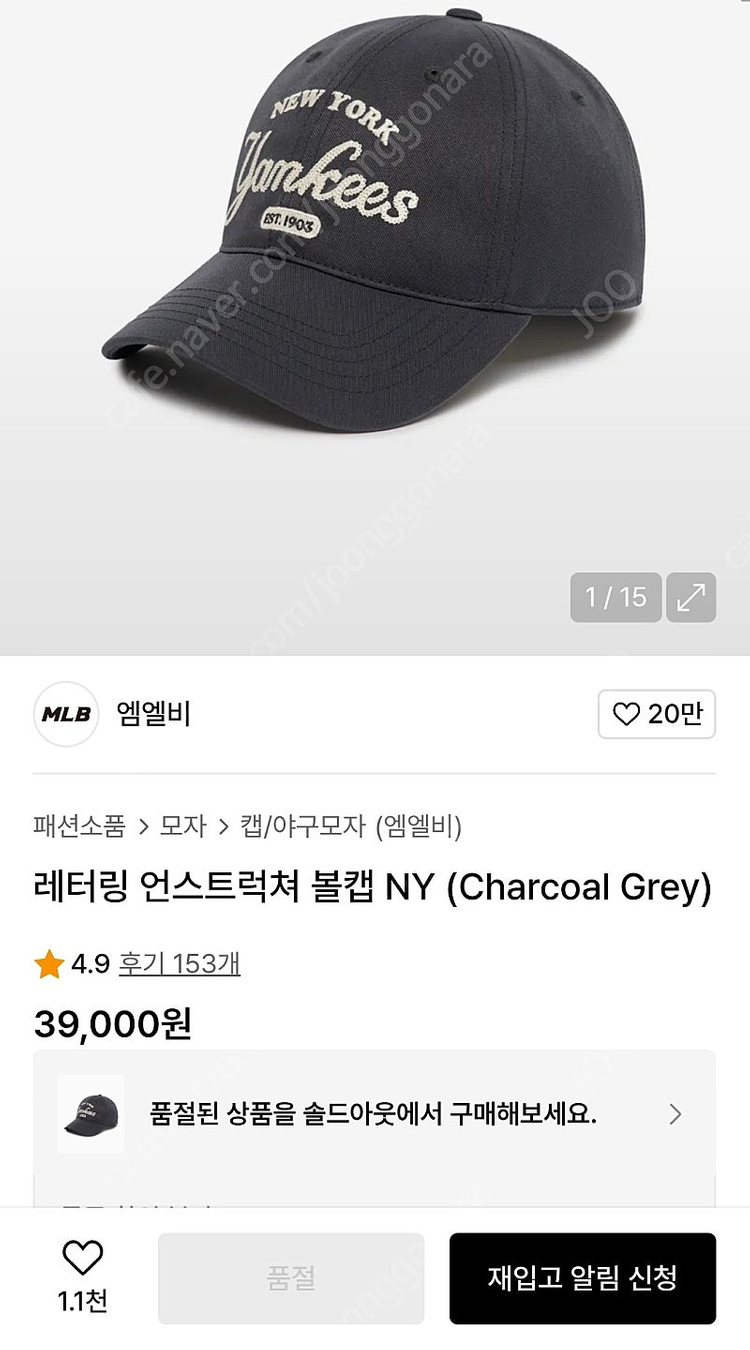Screen dimensions: 750x1350
Task: Expand the product image to fullscreen
Action: tap(691, 597)
